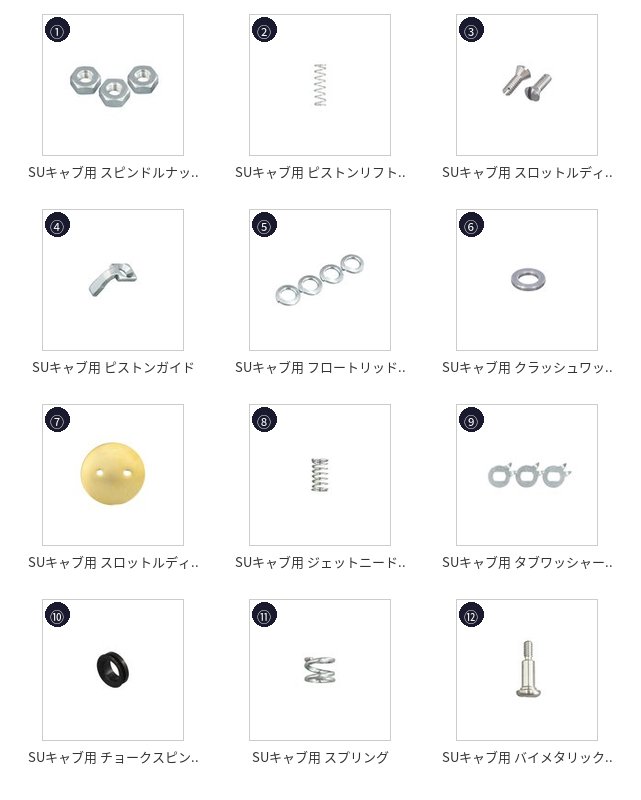Open product 1, the スピンドルナット hex nuts
The width and height of the screenshot is (641, 800).
113,85
